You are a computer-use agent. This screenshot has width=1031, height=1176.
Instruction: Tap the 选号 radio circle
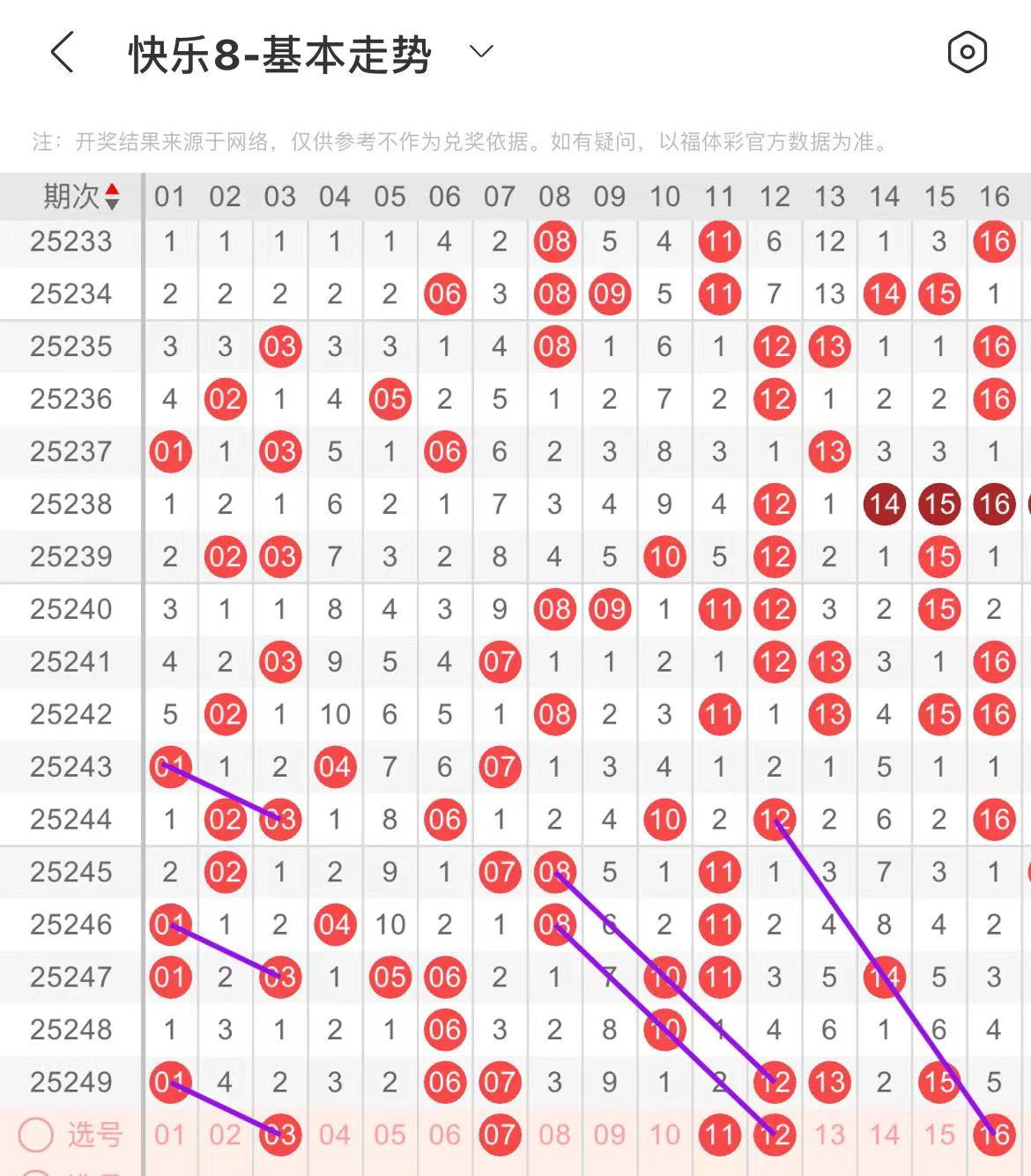pos(36,1135)
